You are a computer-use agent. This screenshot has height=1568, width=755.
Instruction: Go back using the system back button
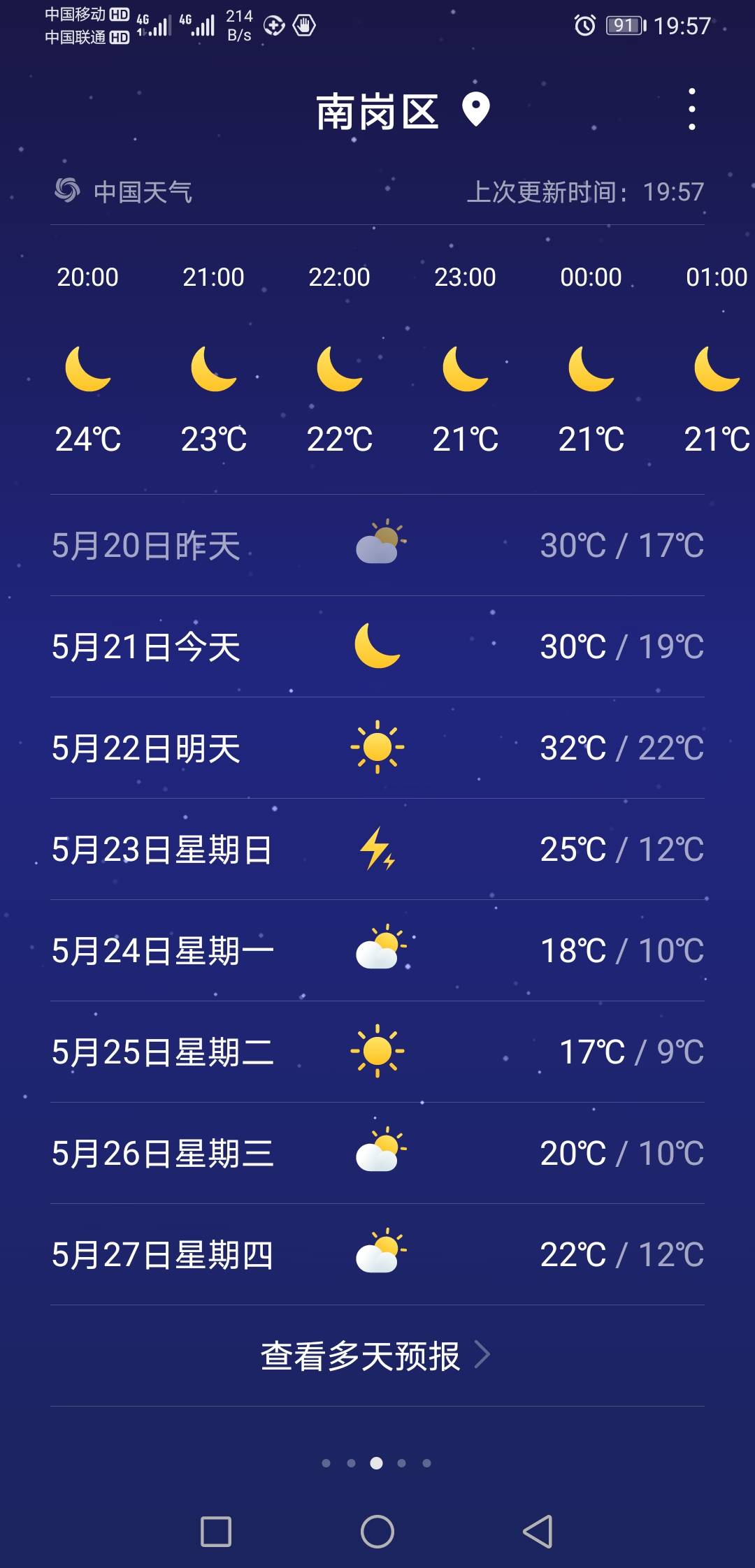click(538, 1532)
